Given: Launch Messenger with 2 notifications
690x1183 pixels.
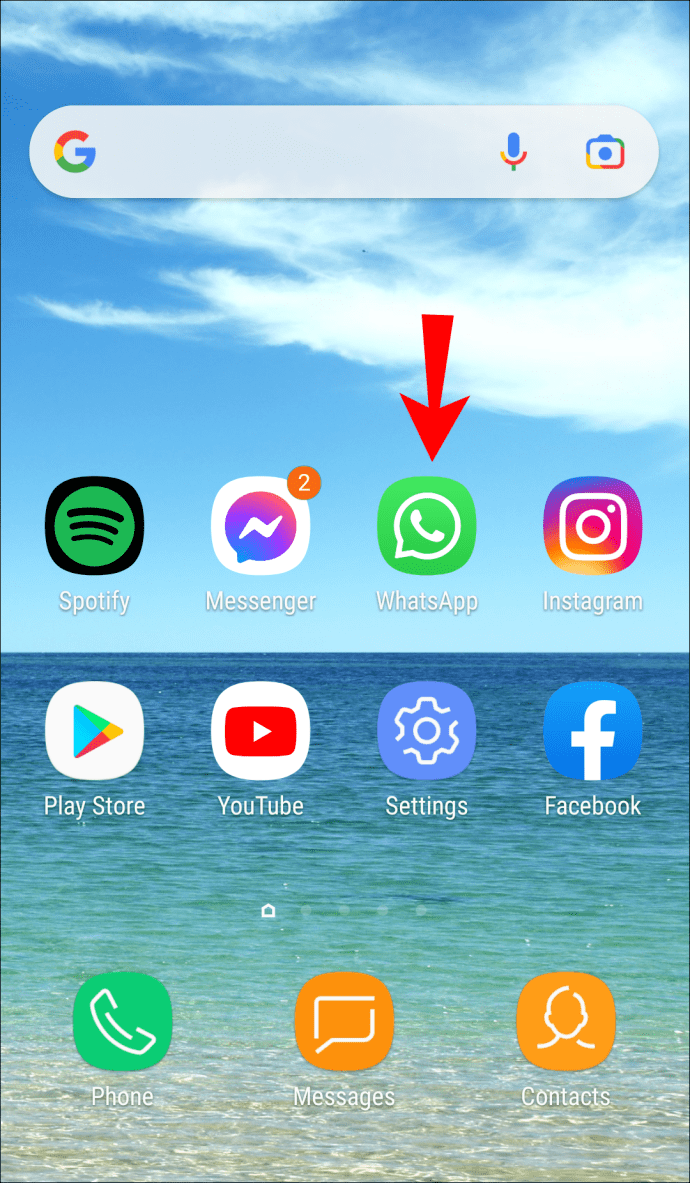Looking at the screenshot, I should coord(260,526).
